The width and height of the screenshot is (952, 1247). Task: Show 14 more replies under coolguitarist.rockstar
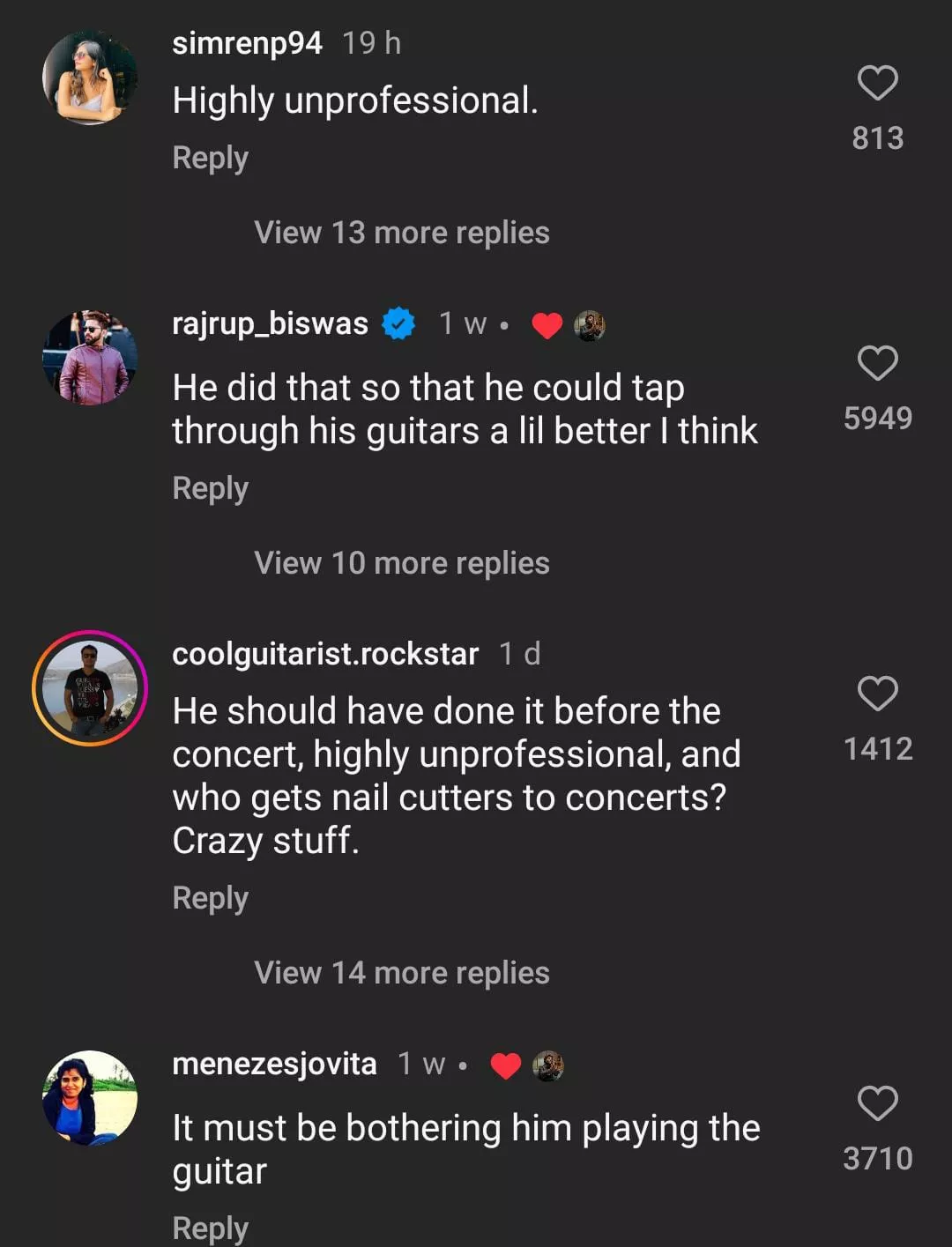[x=401, y=973]
